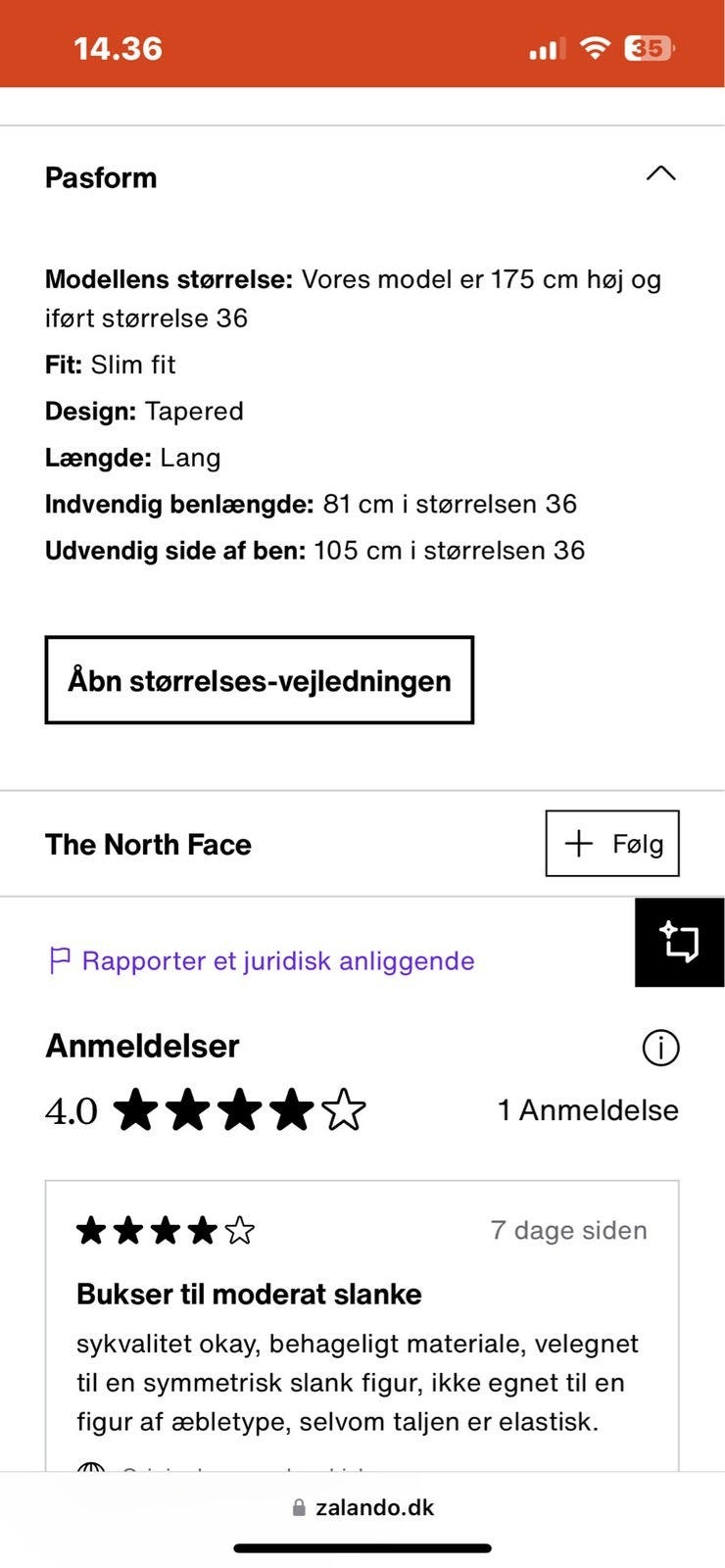Viewport: 725px width, 1568px height.
Task: Toggle following The North Face brand
Action: pos(612,844)
